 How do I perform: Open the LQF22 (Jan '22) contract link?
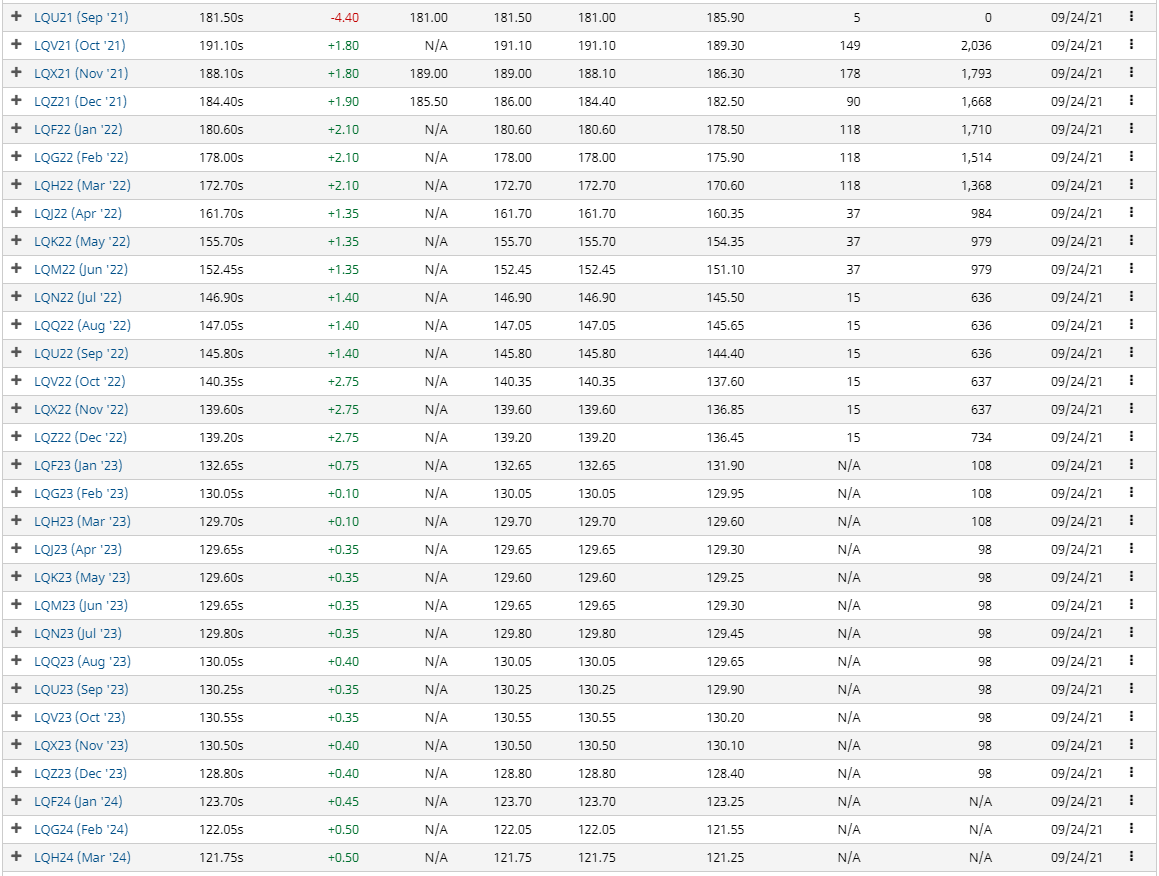pyautogui.click(x=78, y=129)
